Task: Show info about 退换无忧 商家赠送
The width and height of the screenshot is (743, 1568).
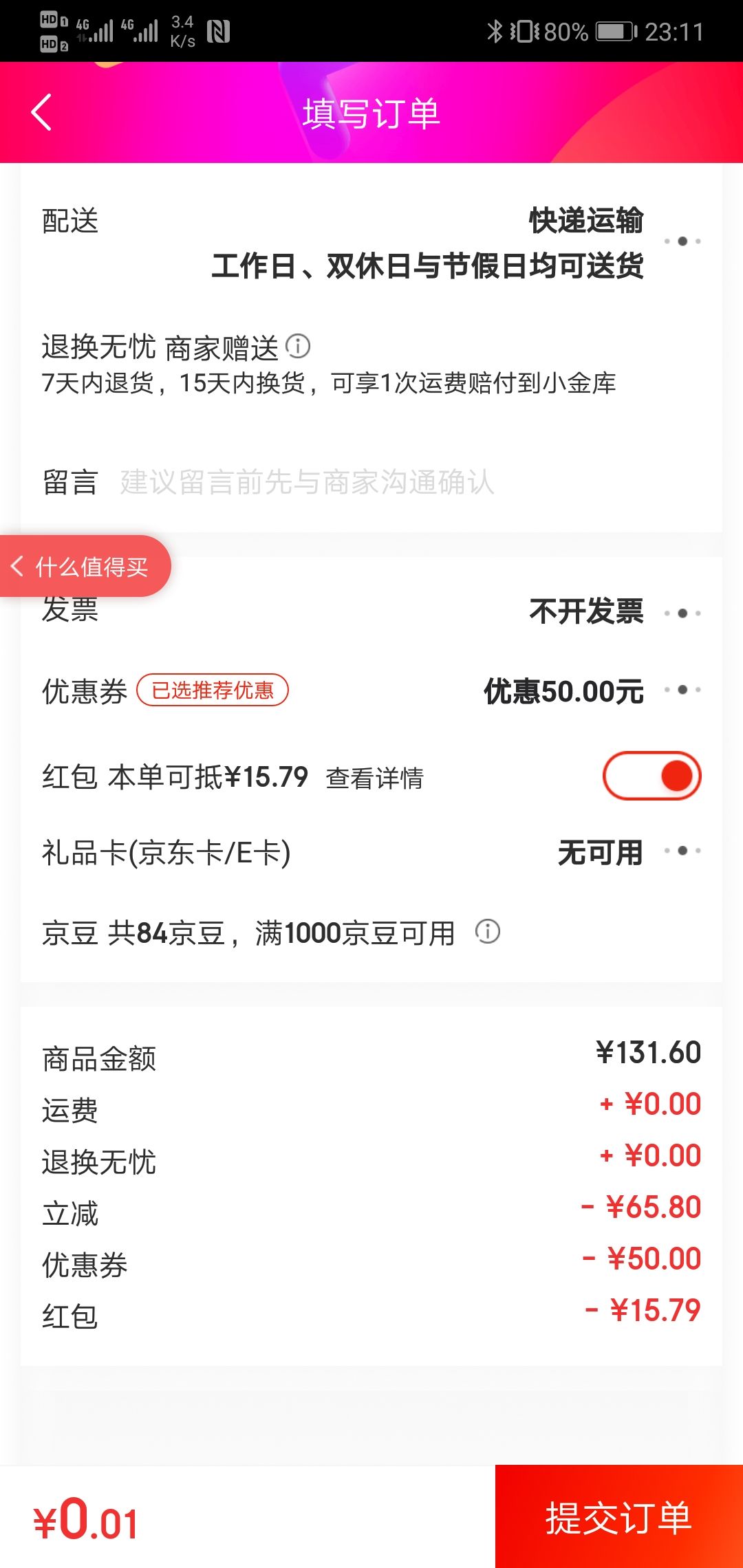Action: click(x=298, y=346)
